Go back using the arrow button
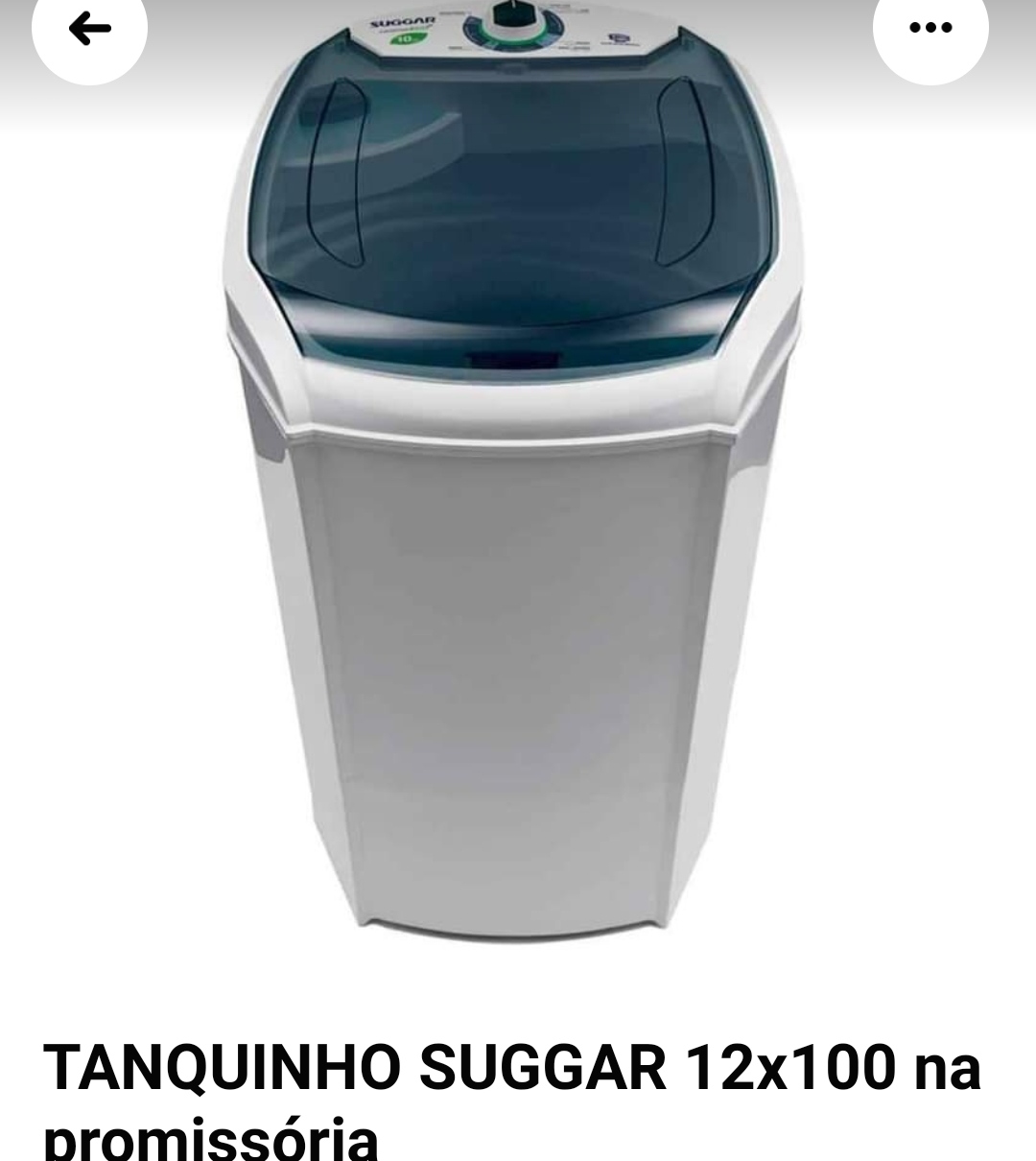 click(x=89, y=29)
